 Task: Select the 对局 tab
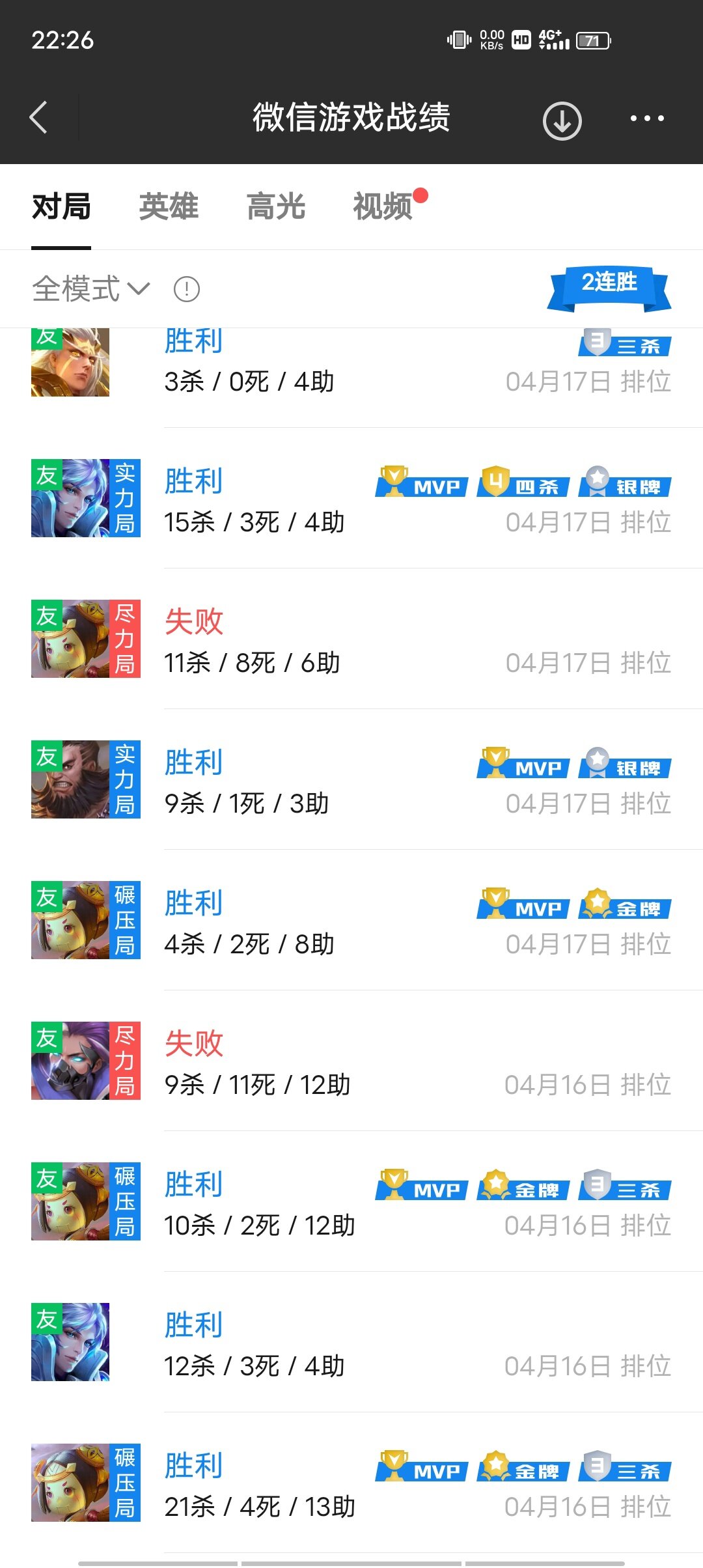(x=61, y=207)
